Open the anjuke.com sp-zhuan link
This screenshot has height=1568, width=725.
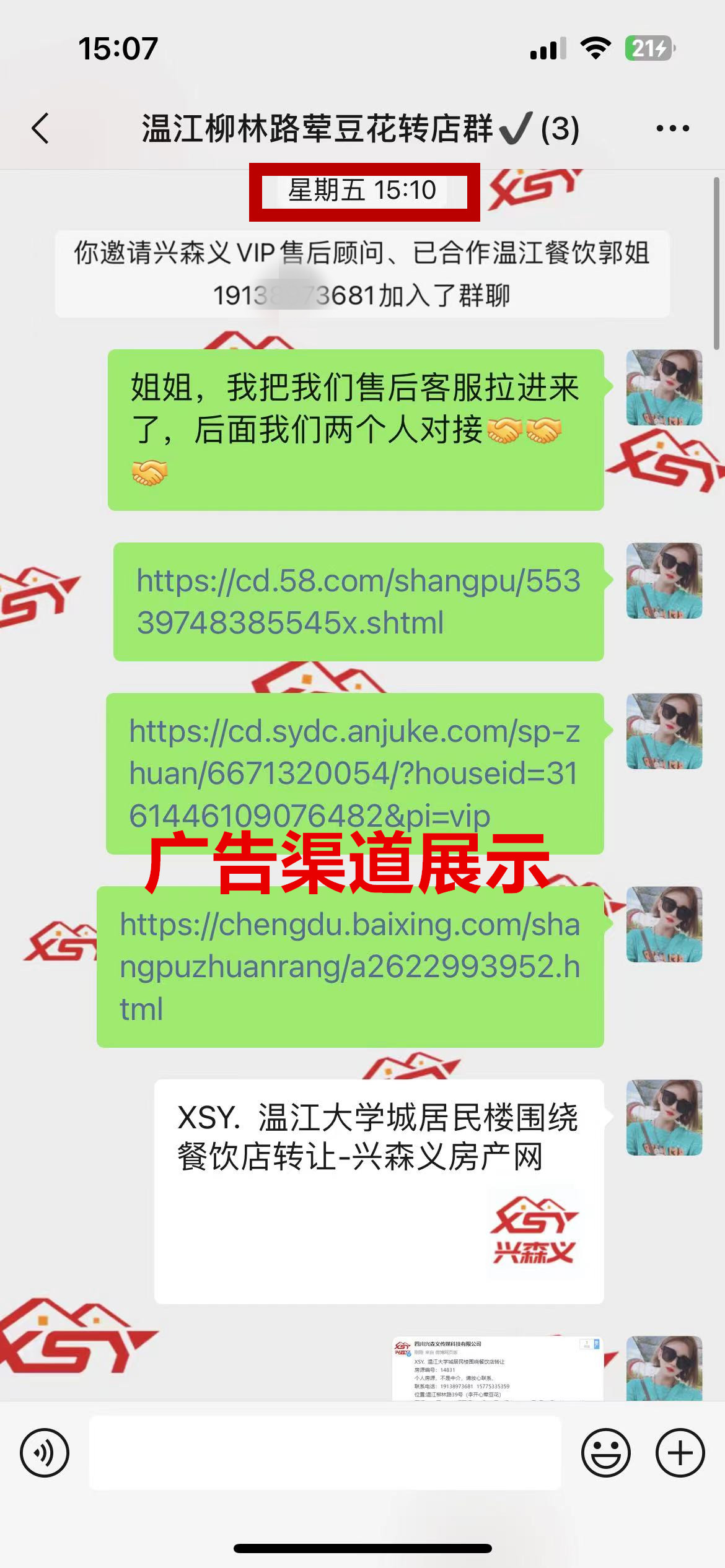tap(354, 773)
